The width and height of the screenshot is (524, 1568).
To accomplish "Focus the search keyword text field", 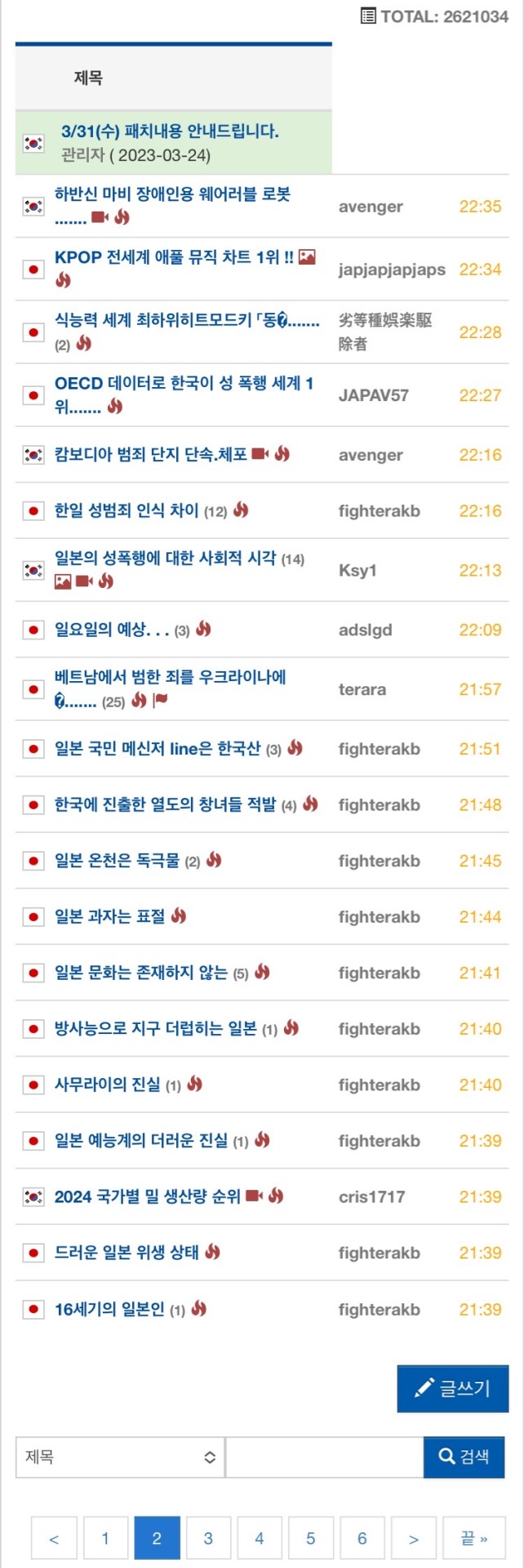I will (324, 1457).
